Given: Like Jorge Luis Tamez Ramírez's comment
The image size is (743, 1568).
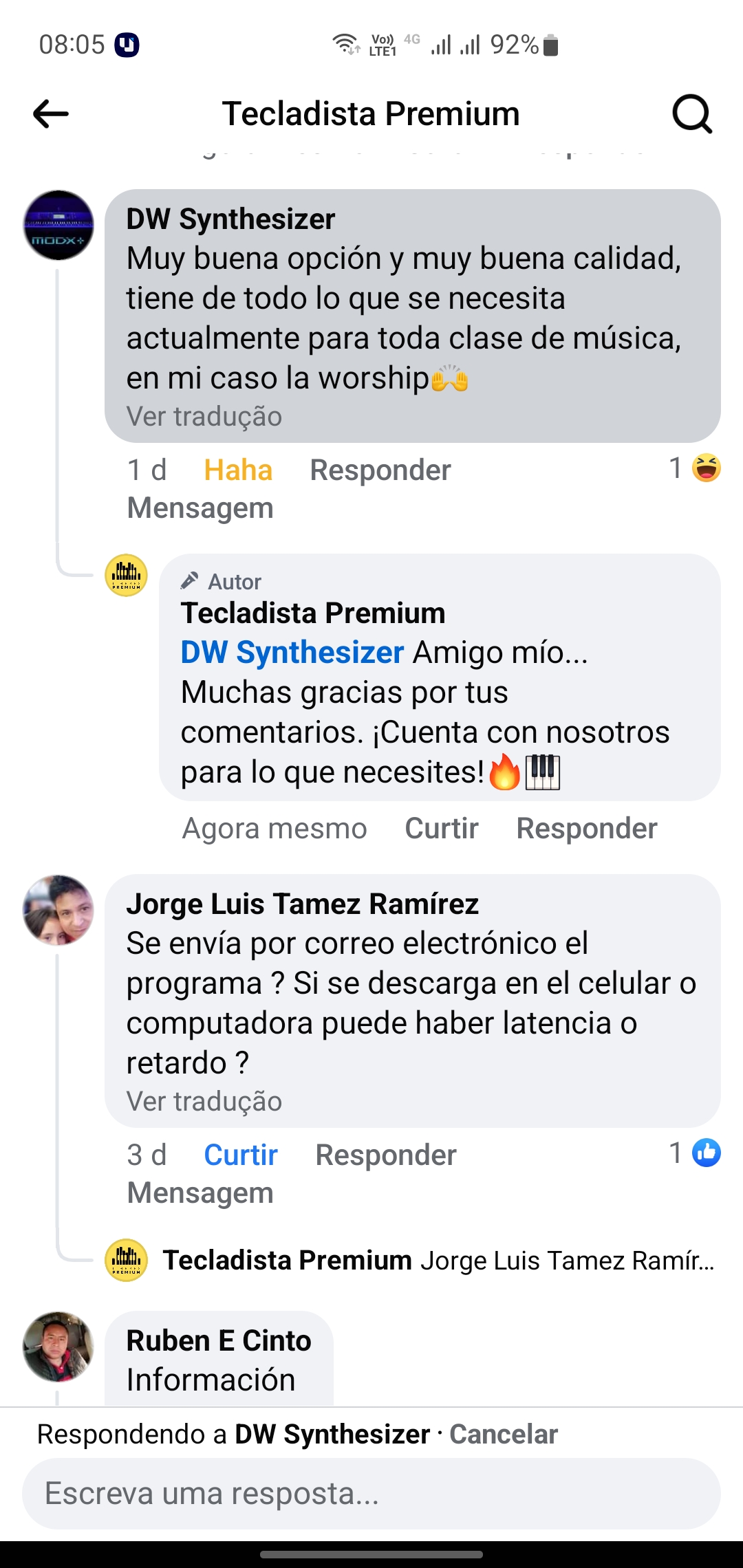Looking at the screenshot, I should pyautogui.click(x=241, y=1155).
